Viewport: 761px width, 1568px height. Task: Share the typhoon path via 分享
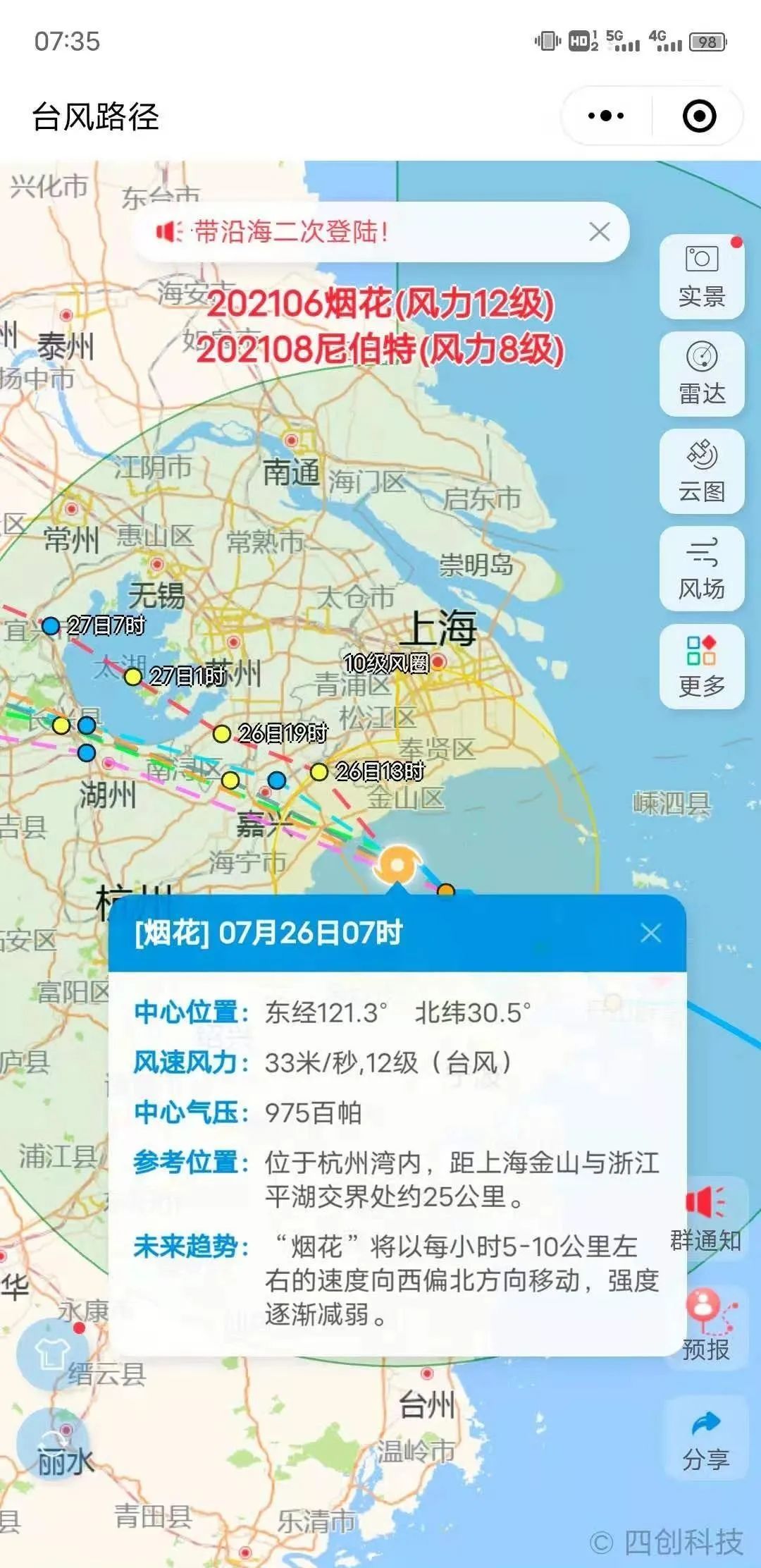(705, 1440)
